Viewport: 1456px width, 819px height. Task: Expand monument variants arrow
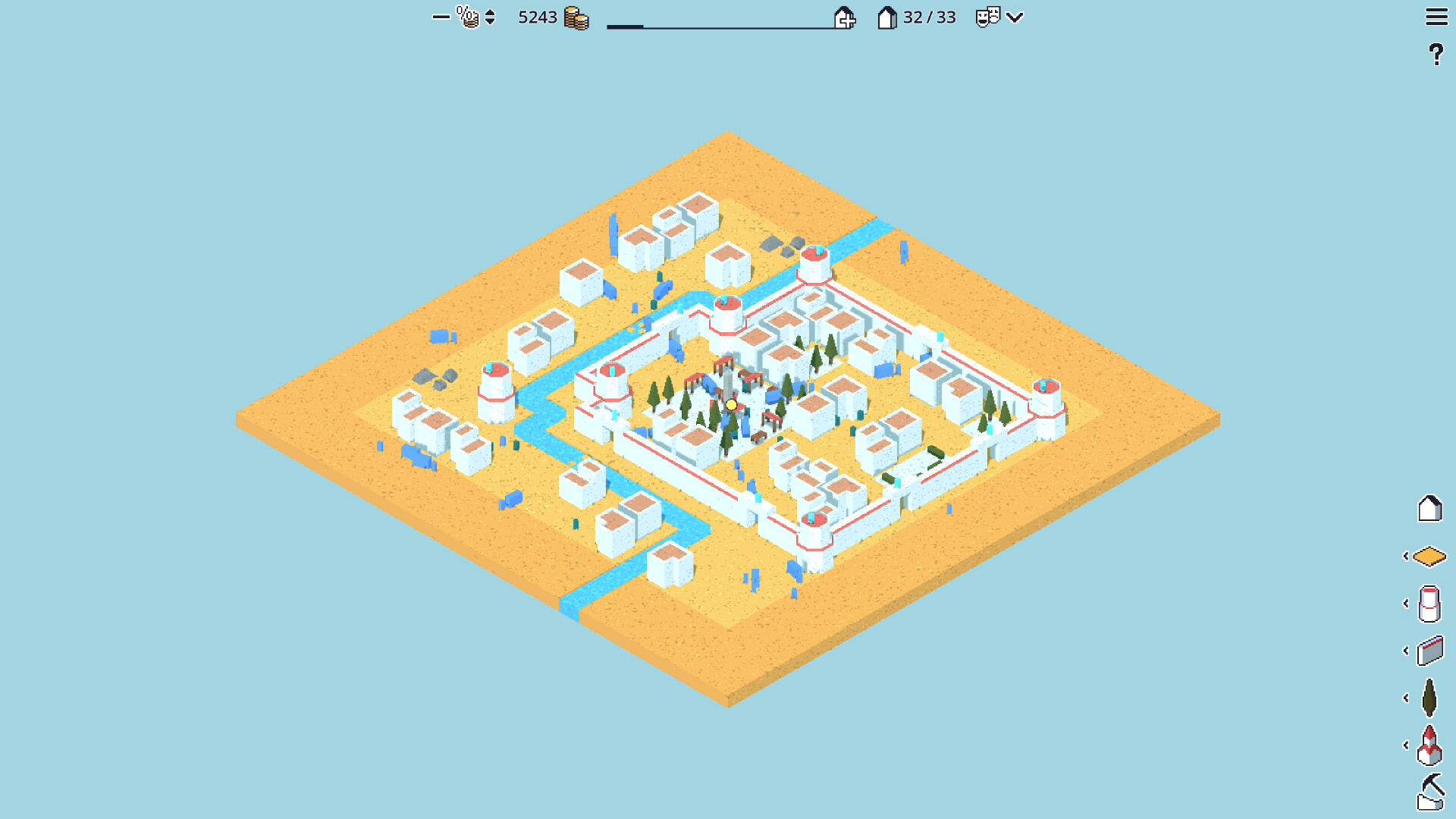click(1406, 745)
